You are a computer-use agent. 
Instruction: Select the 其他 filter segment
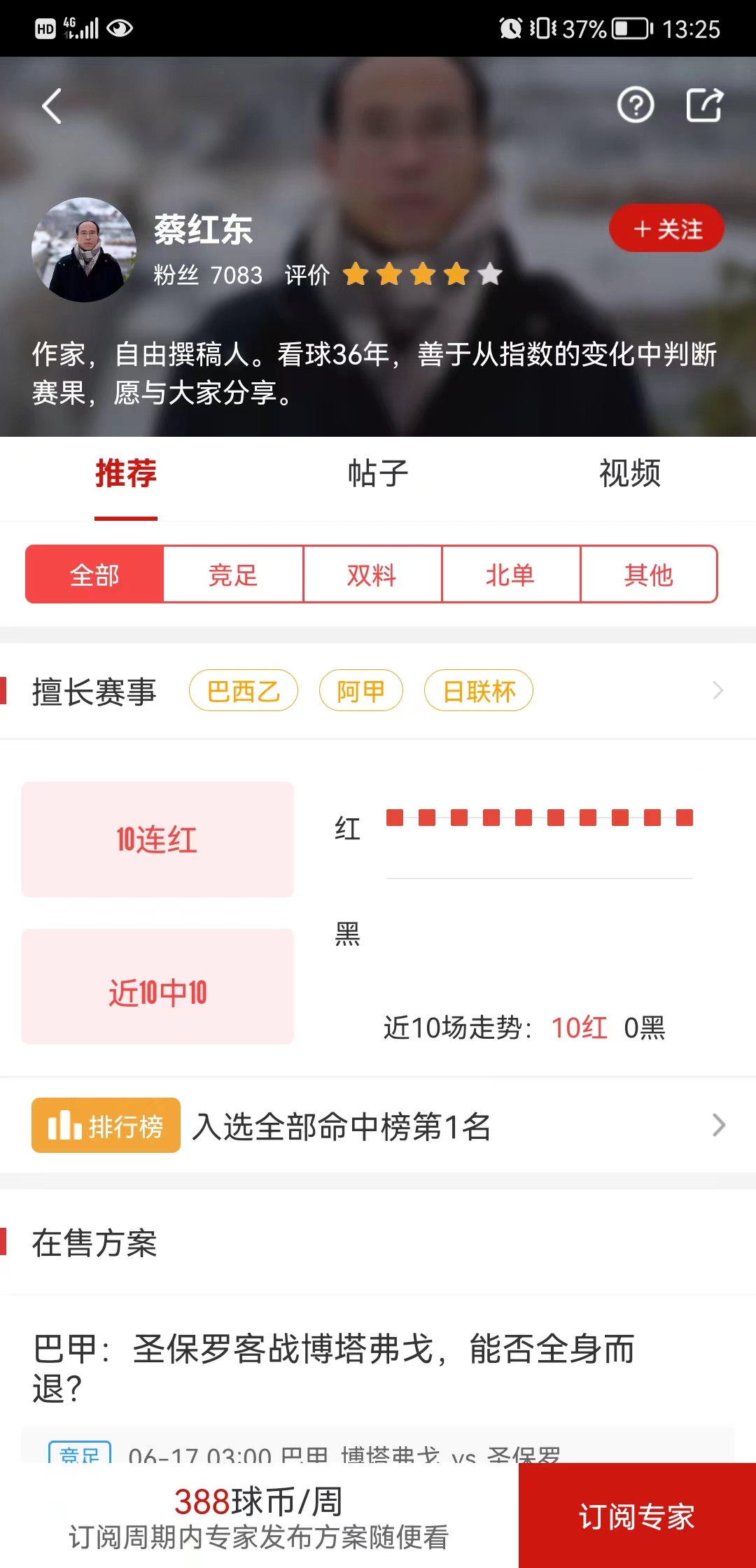coord(648,575)
